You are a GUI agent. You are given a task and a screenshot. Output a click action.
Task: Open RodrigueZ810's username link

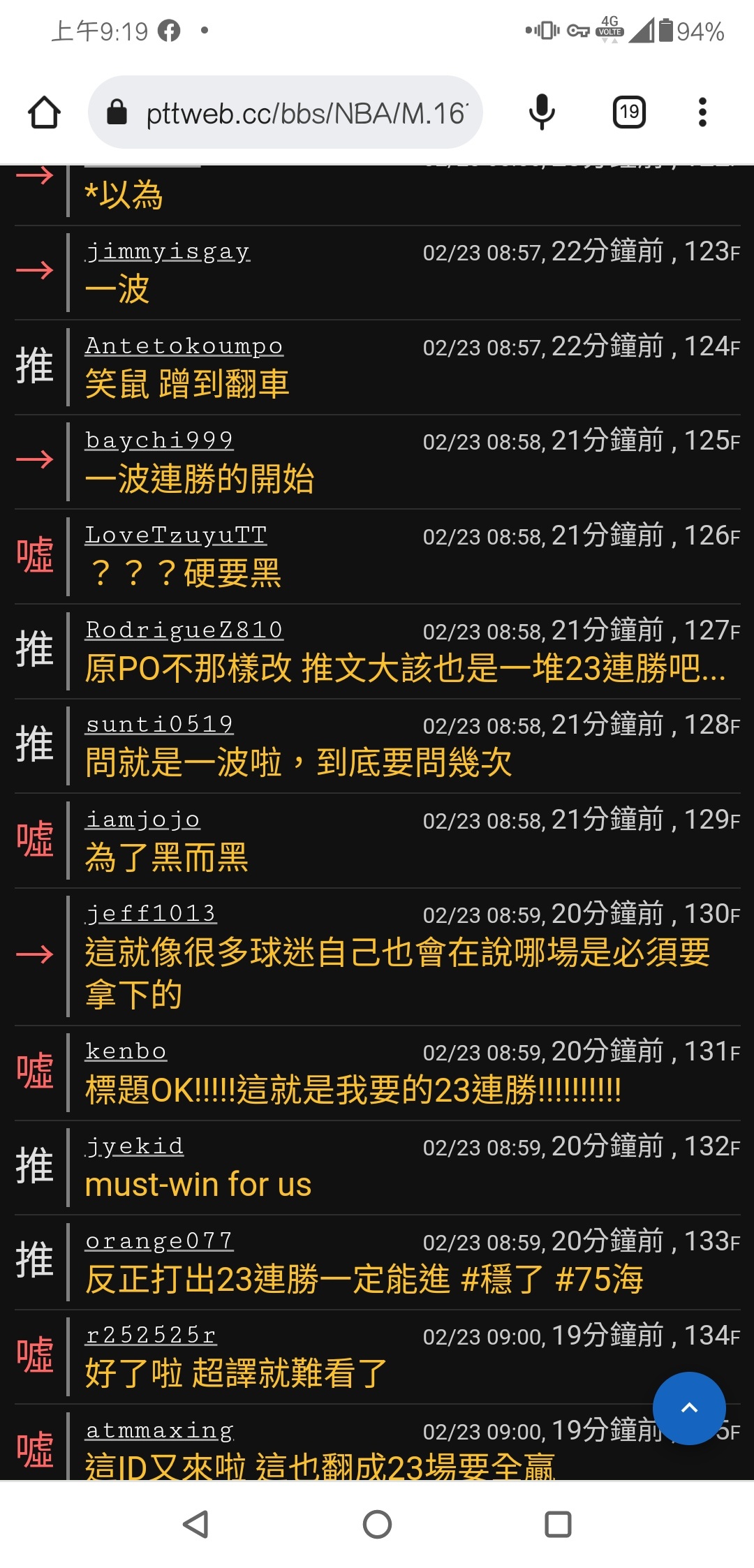[x=184, y=630]
